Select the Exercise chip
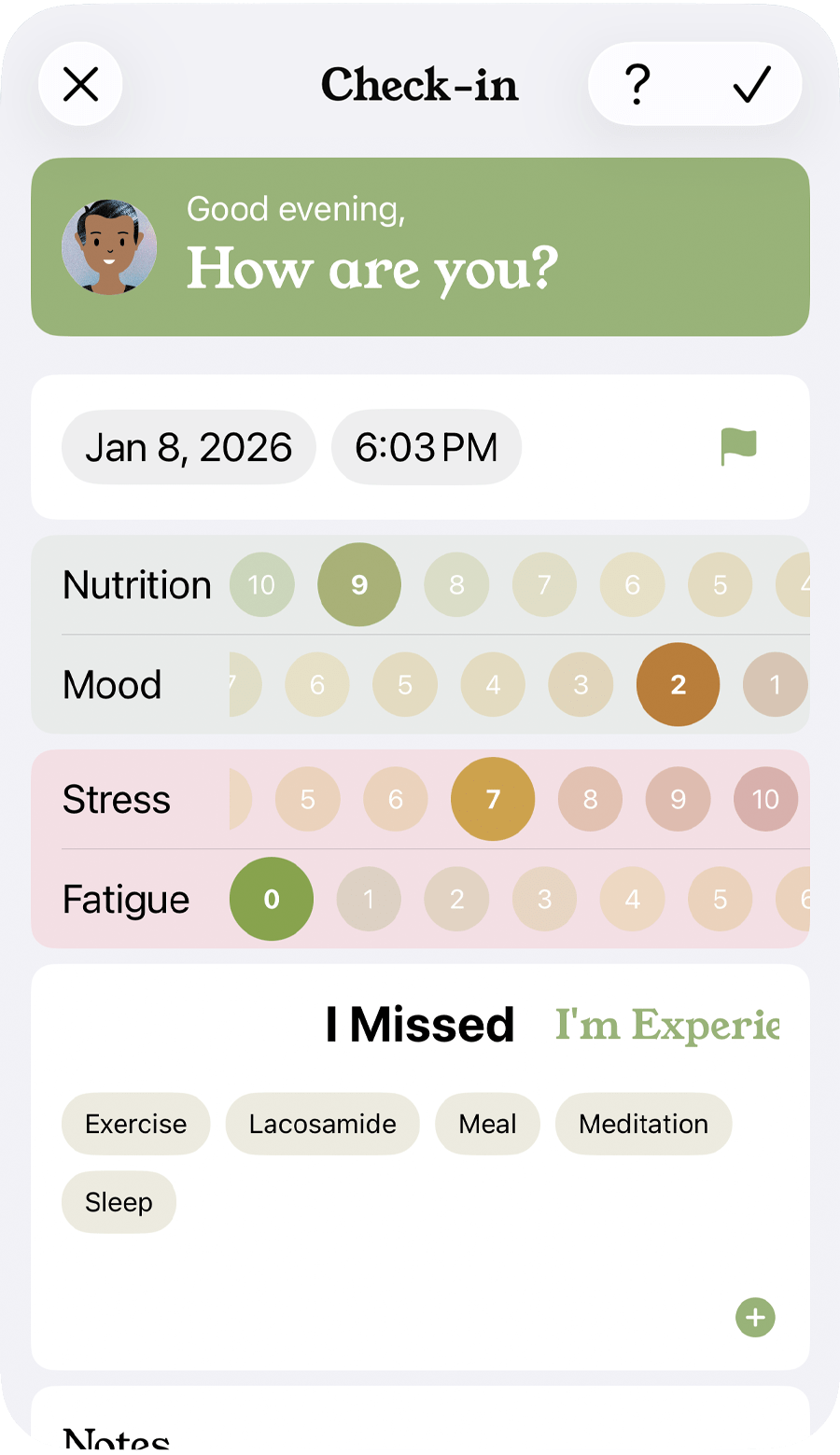Image resolution: width=840 pixels, height=1455 pixels. [136, 1124]
